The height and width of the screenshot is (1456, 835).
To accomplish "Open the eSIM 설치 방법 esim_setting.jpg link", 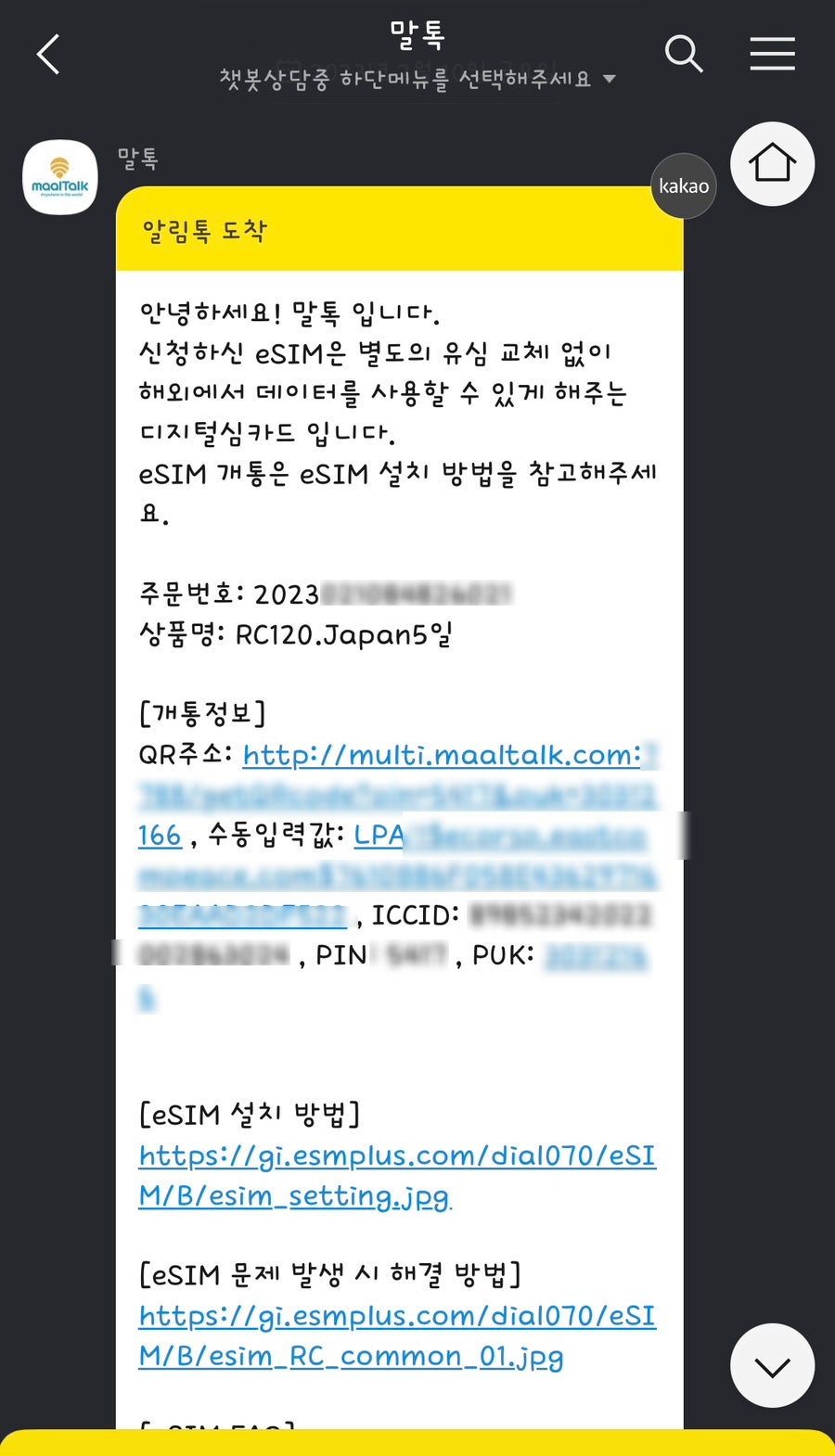I will click(397, 1175).
